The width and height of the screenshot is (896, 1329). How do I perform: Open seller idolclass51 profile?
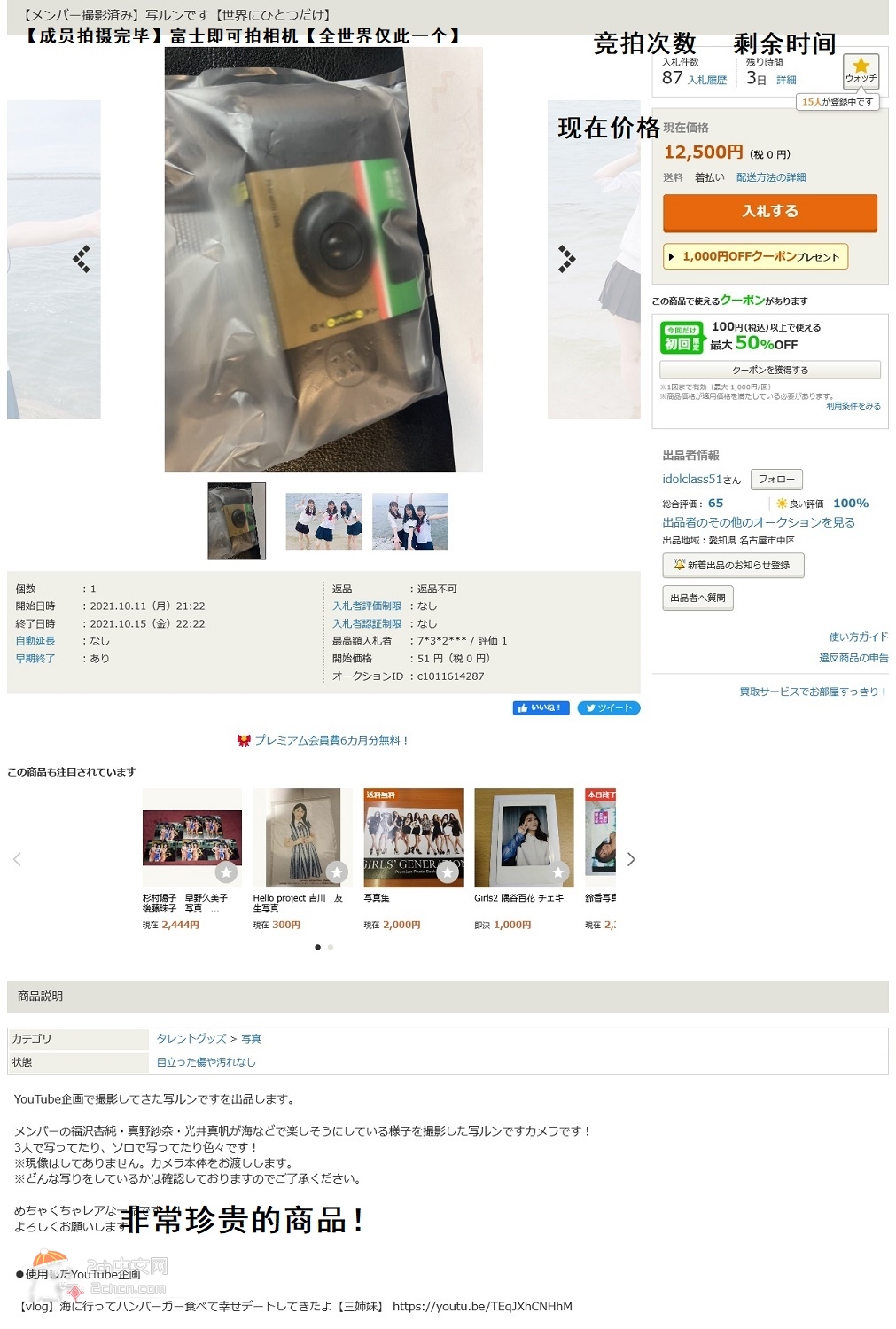point(692,479)
